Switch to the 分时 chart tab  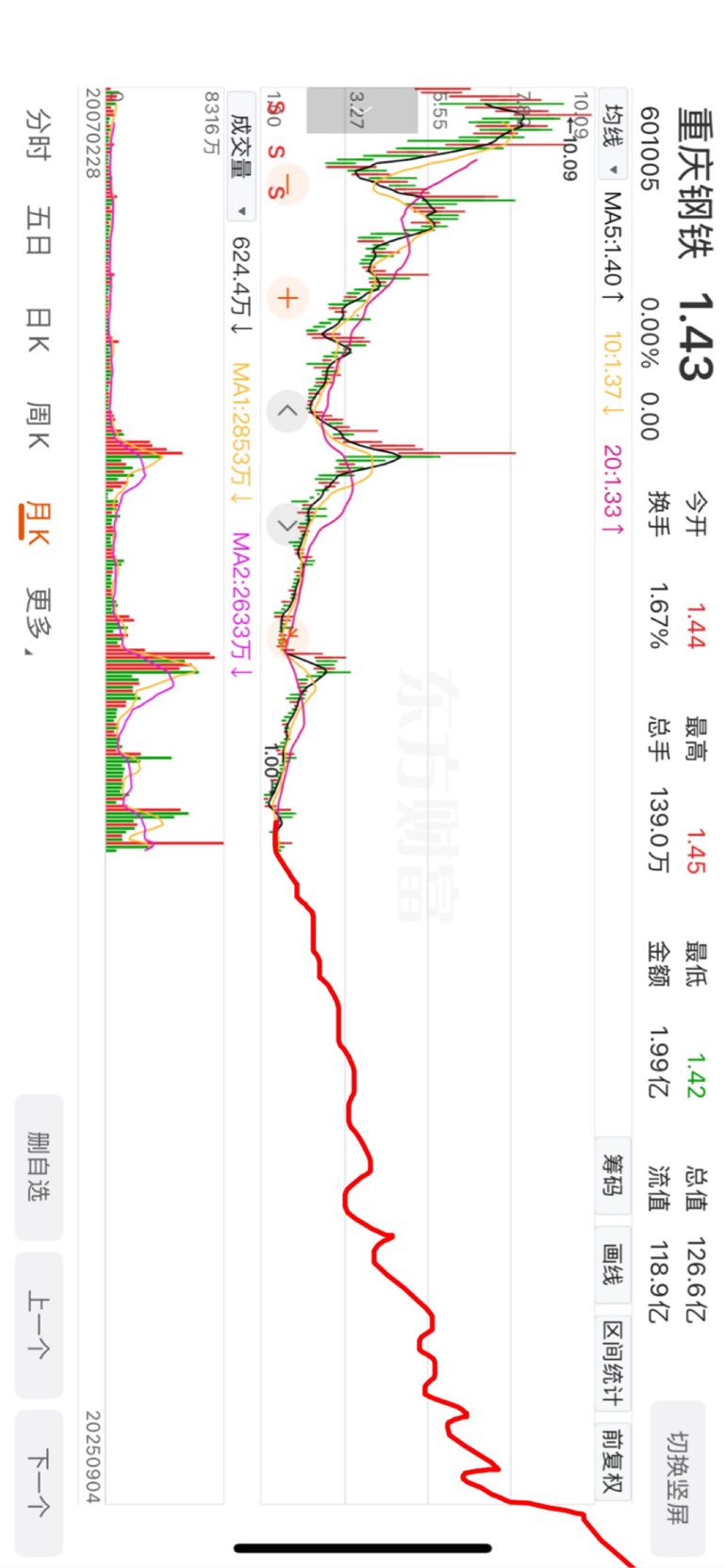38,135
